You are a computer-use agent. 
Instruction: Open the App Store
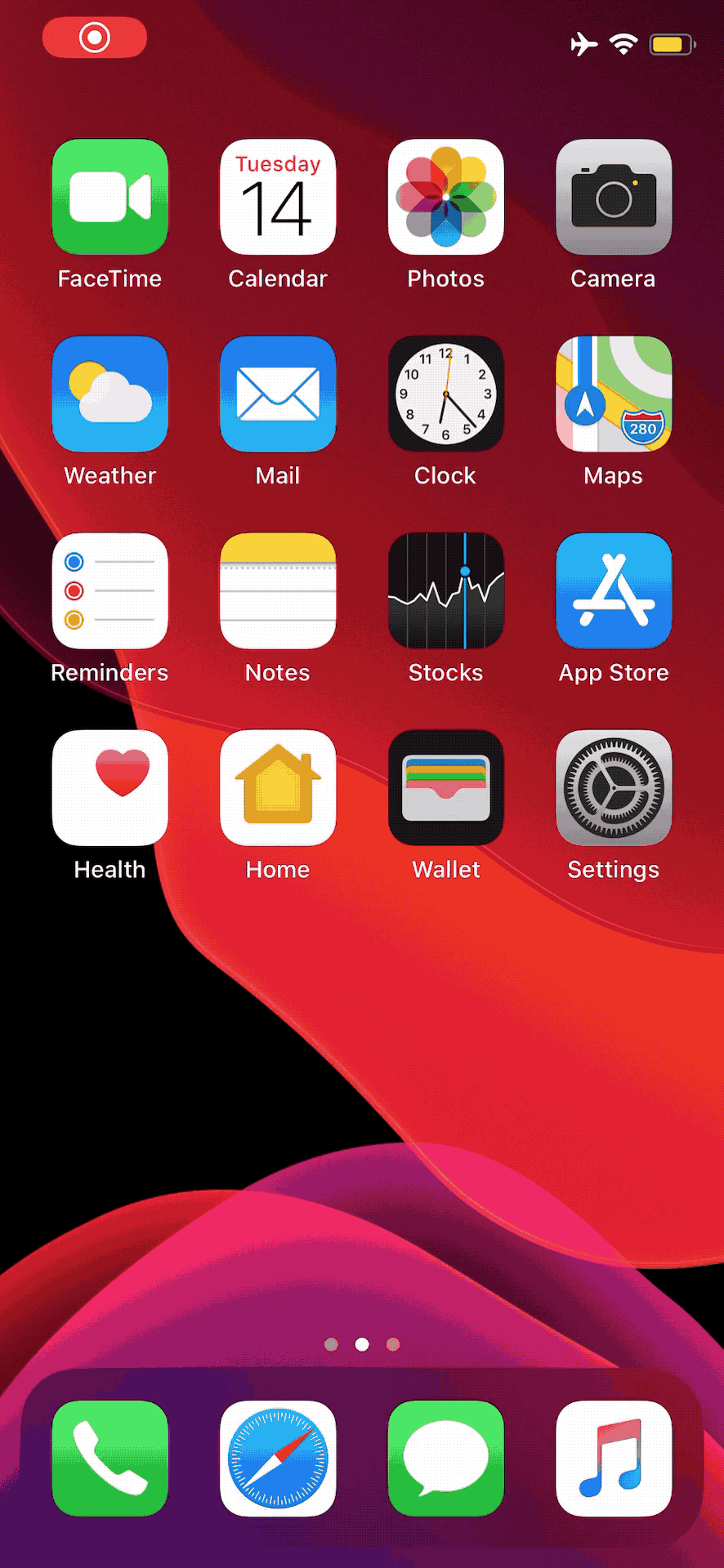pyautogui.click(x=614, y=590)
